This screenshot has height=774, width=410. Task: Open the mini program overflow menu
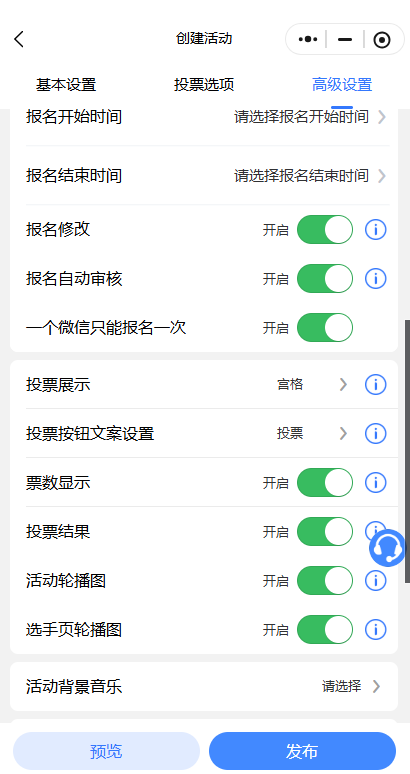point(308,39)
